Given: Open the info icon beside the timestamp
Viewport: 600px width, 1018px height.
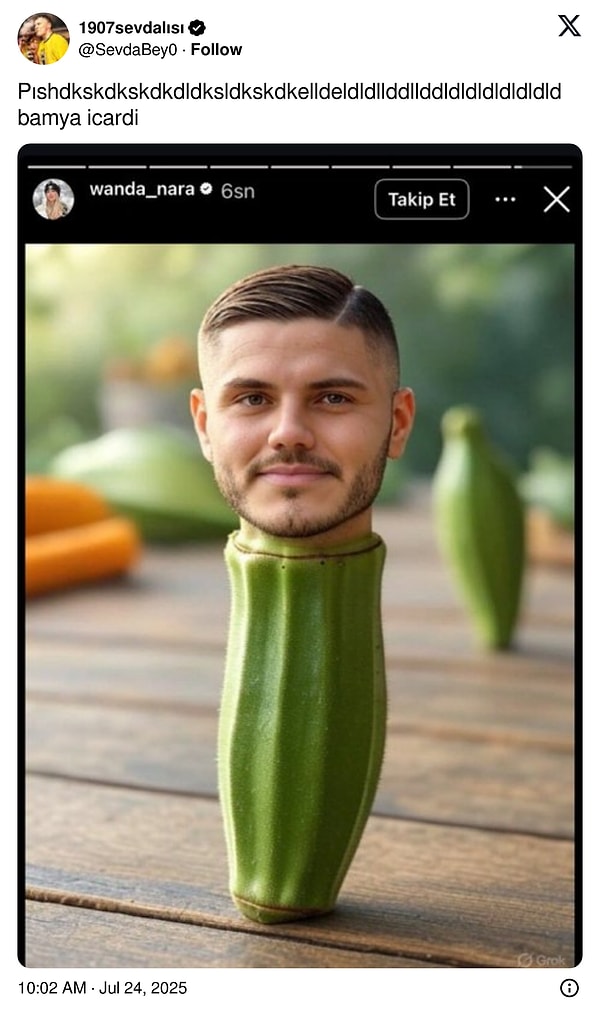Looking at the screenshot, I should 569,988.
